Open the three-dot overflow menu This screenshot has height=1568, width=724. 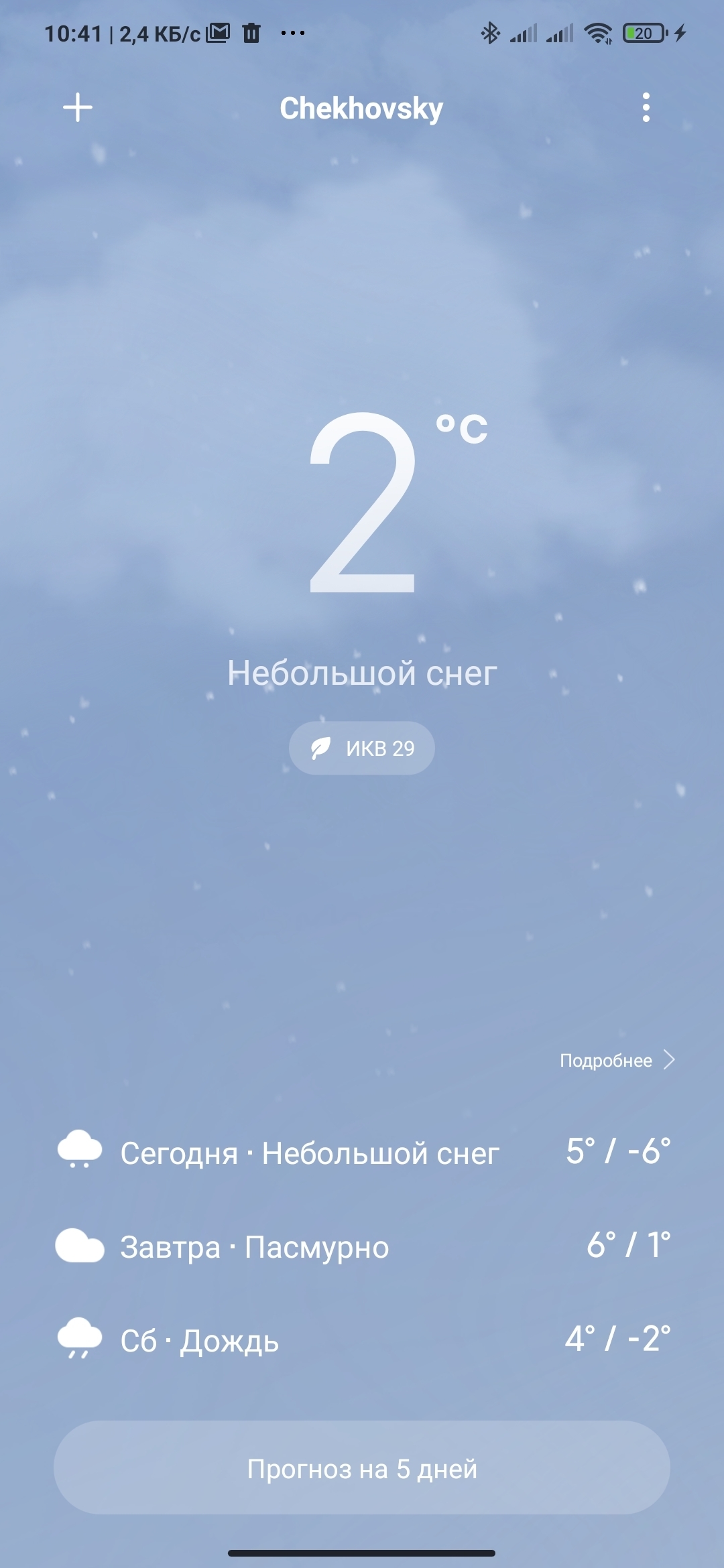pyautogui.click(x=646, y=108)
